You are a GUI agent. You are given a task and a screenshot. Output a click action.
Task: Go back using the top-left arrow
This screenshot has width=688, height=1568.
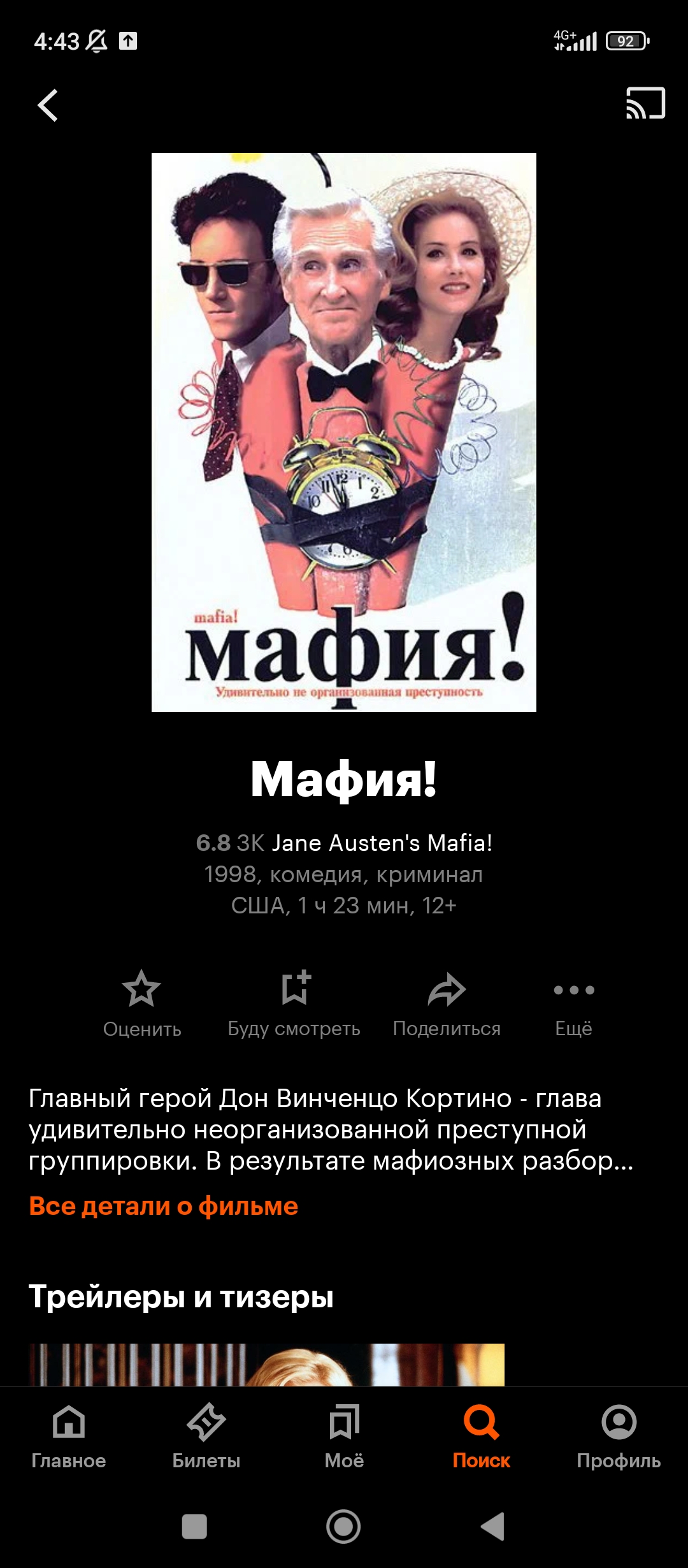(48, 105)
